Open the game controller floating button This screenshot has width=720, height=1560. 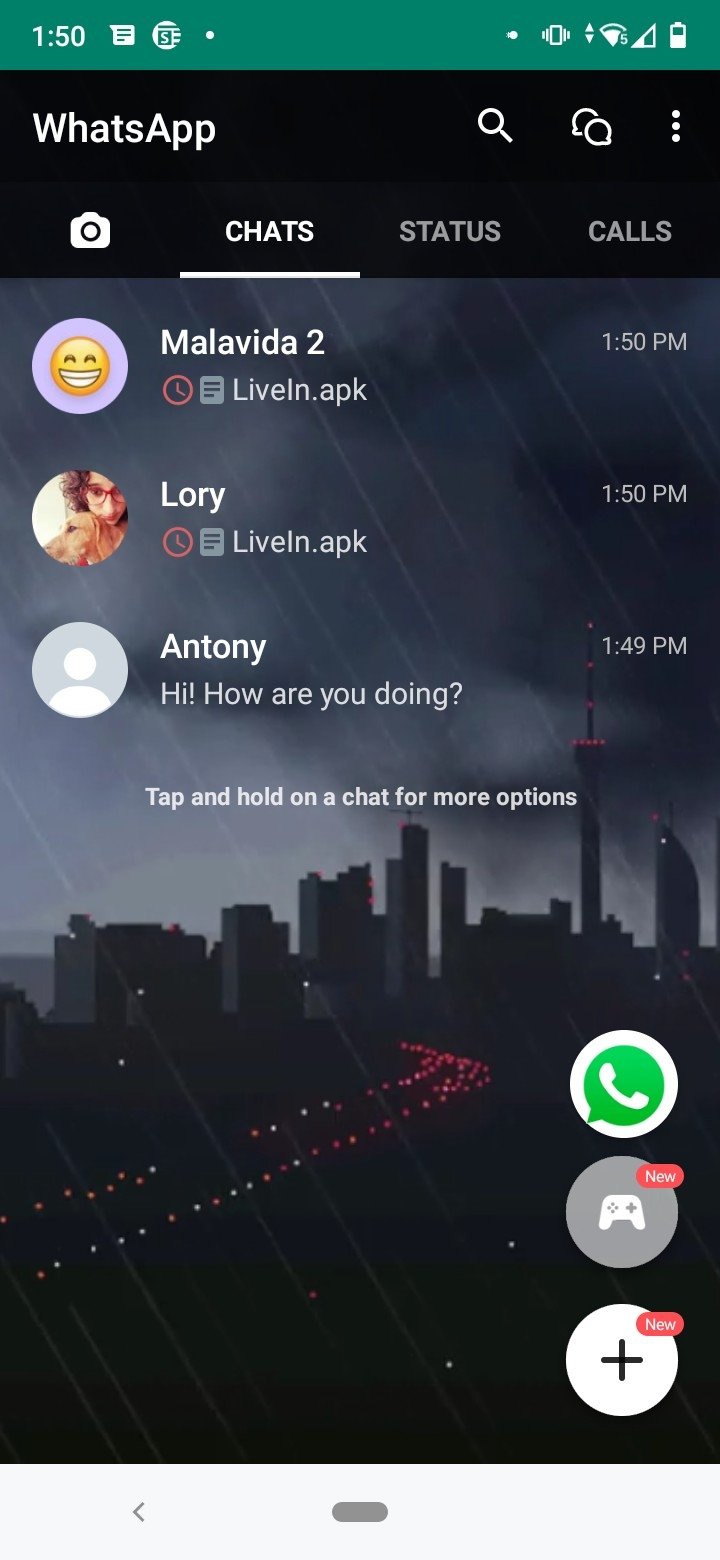(622, 1212)
